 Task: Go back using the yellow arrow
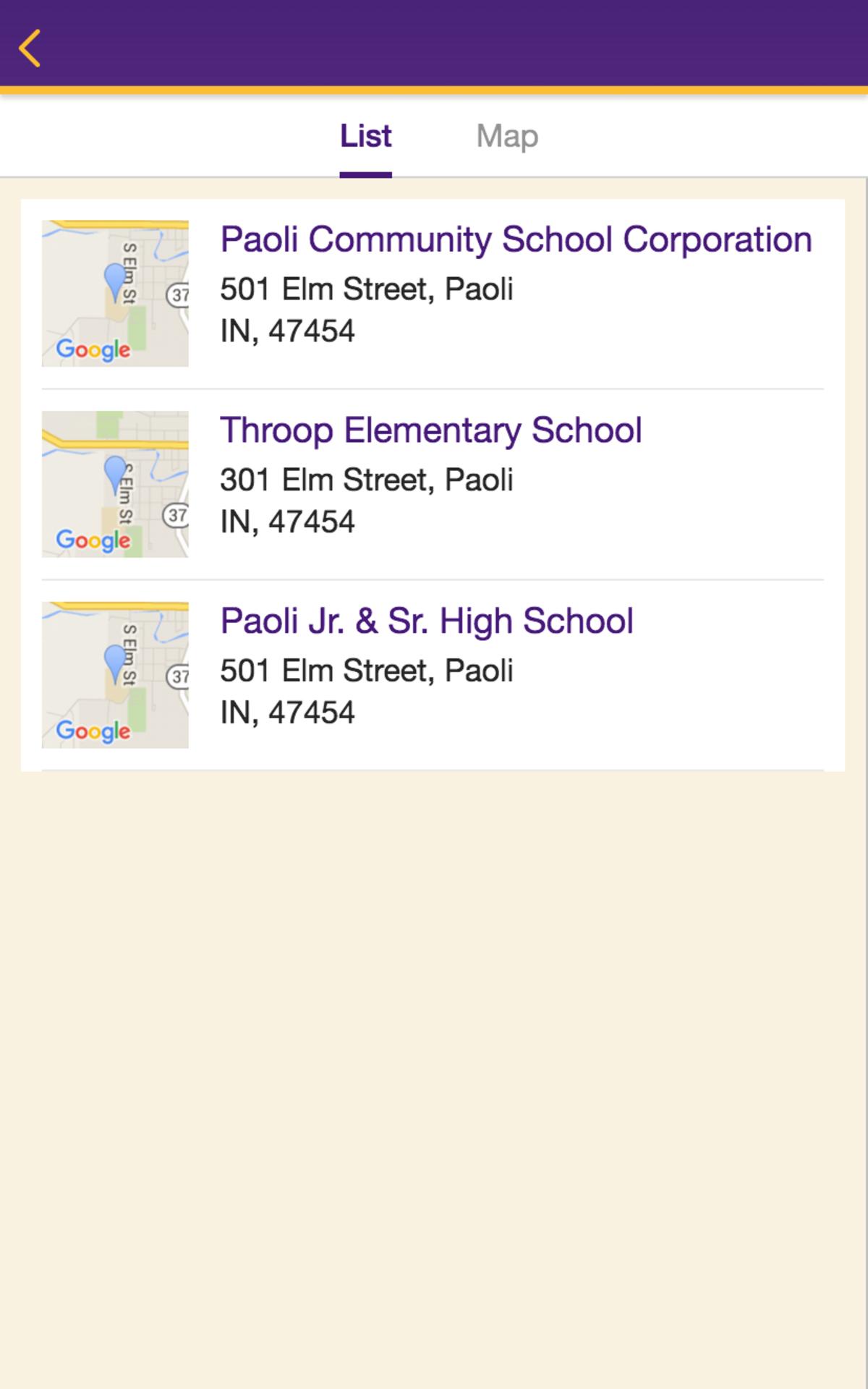pyautogui.click(x=30, y=48)
